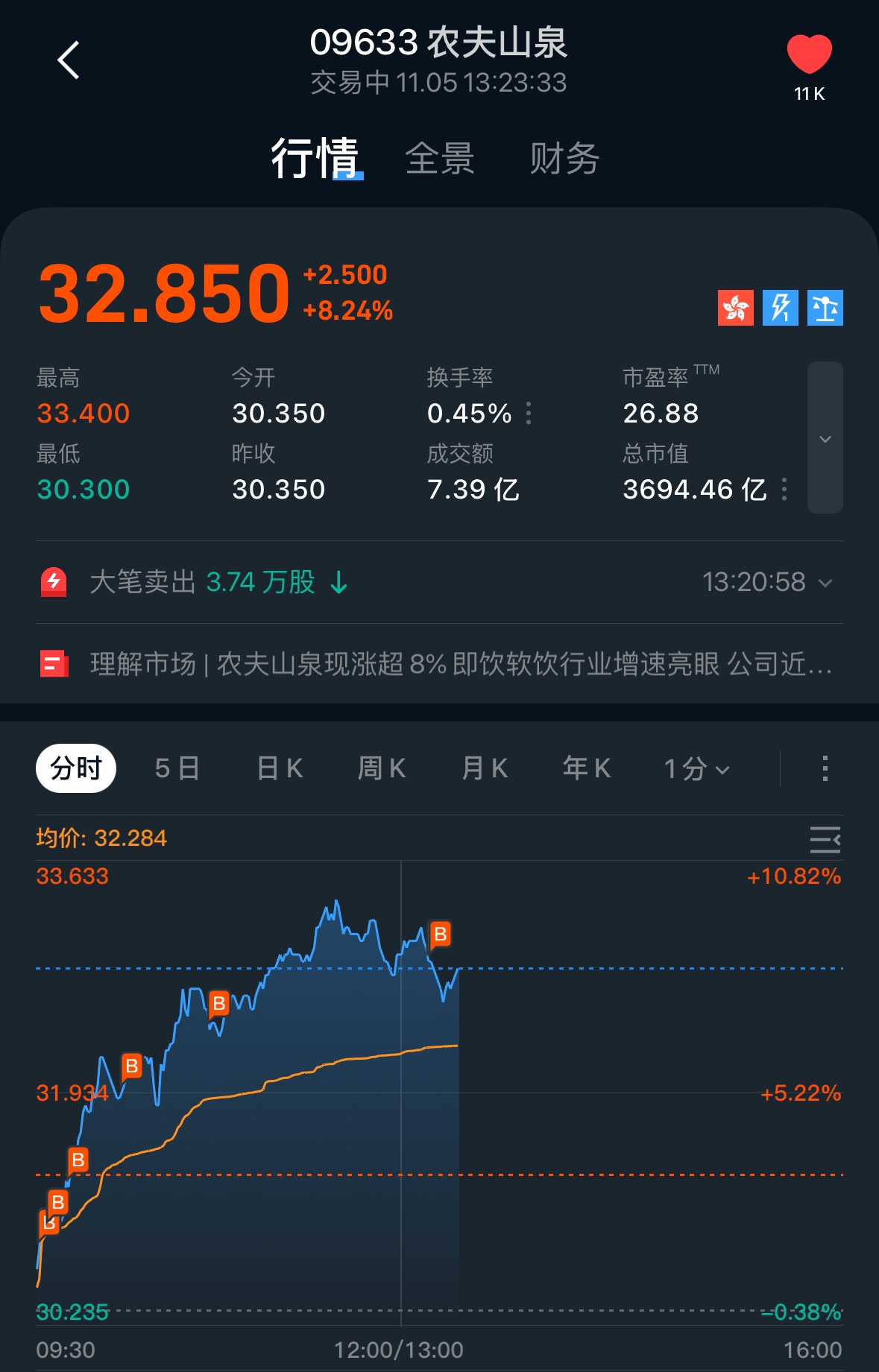Select the 月K chart
The height and width of the screenshot is (1372, 879).
[485, 768]
